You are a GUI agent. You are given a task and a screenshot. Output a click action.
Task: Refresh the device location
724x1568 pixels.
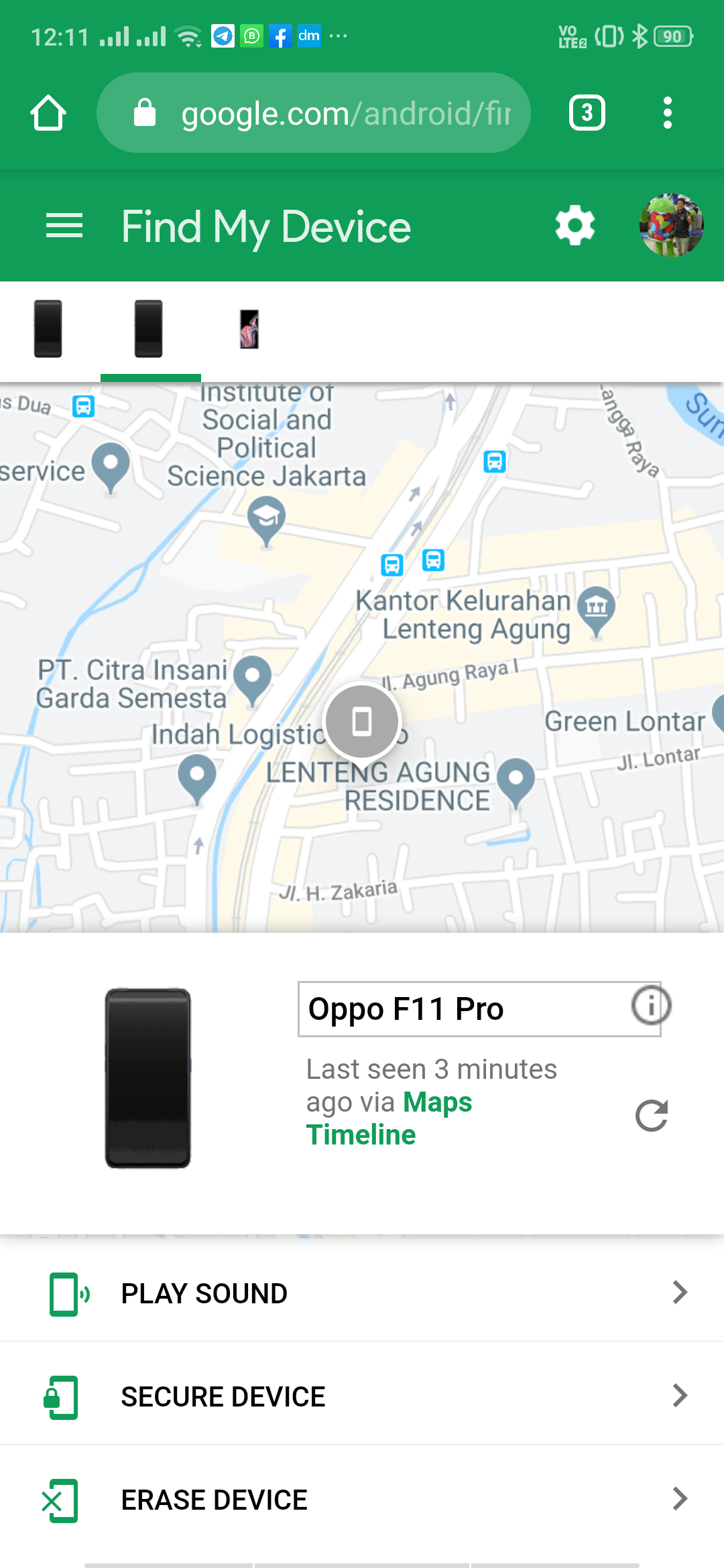pyautogui.click(x=652, y=1116)
